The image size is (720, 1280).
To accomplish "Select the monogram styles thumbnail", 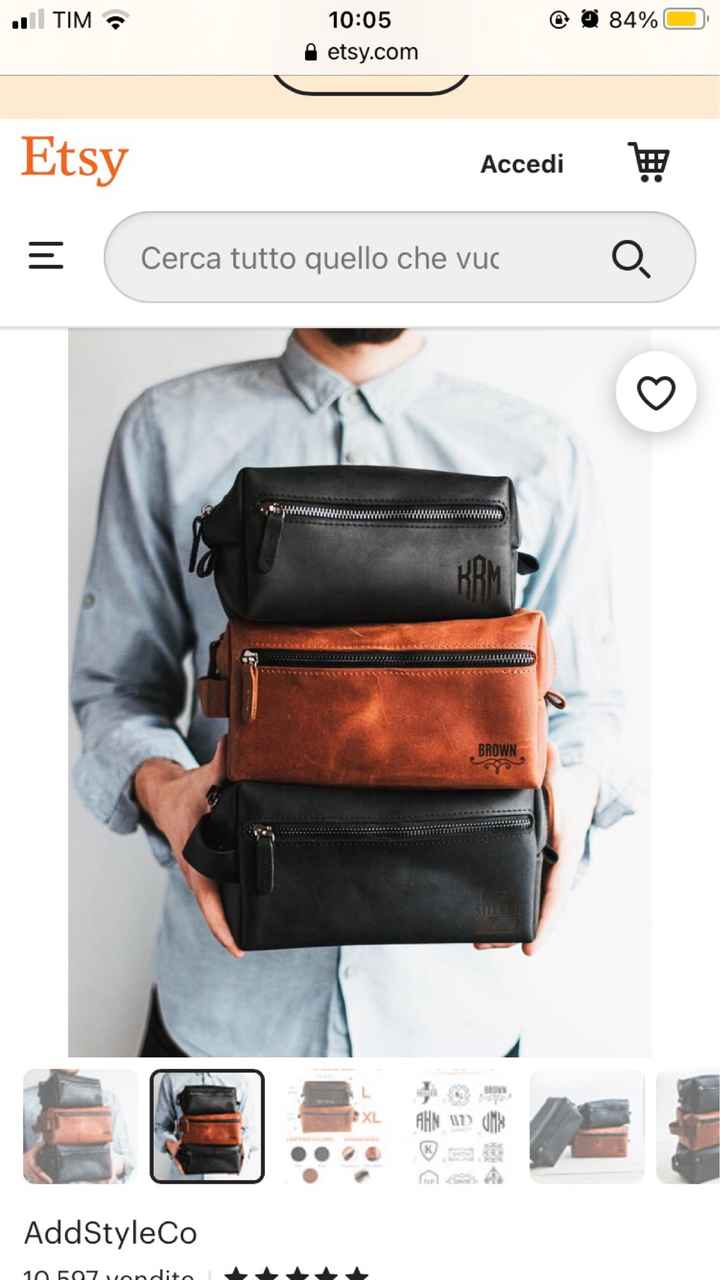I will click(461, 1127).
